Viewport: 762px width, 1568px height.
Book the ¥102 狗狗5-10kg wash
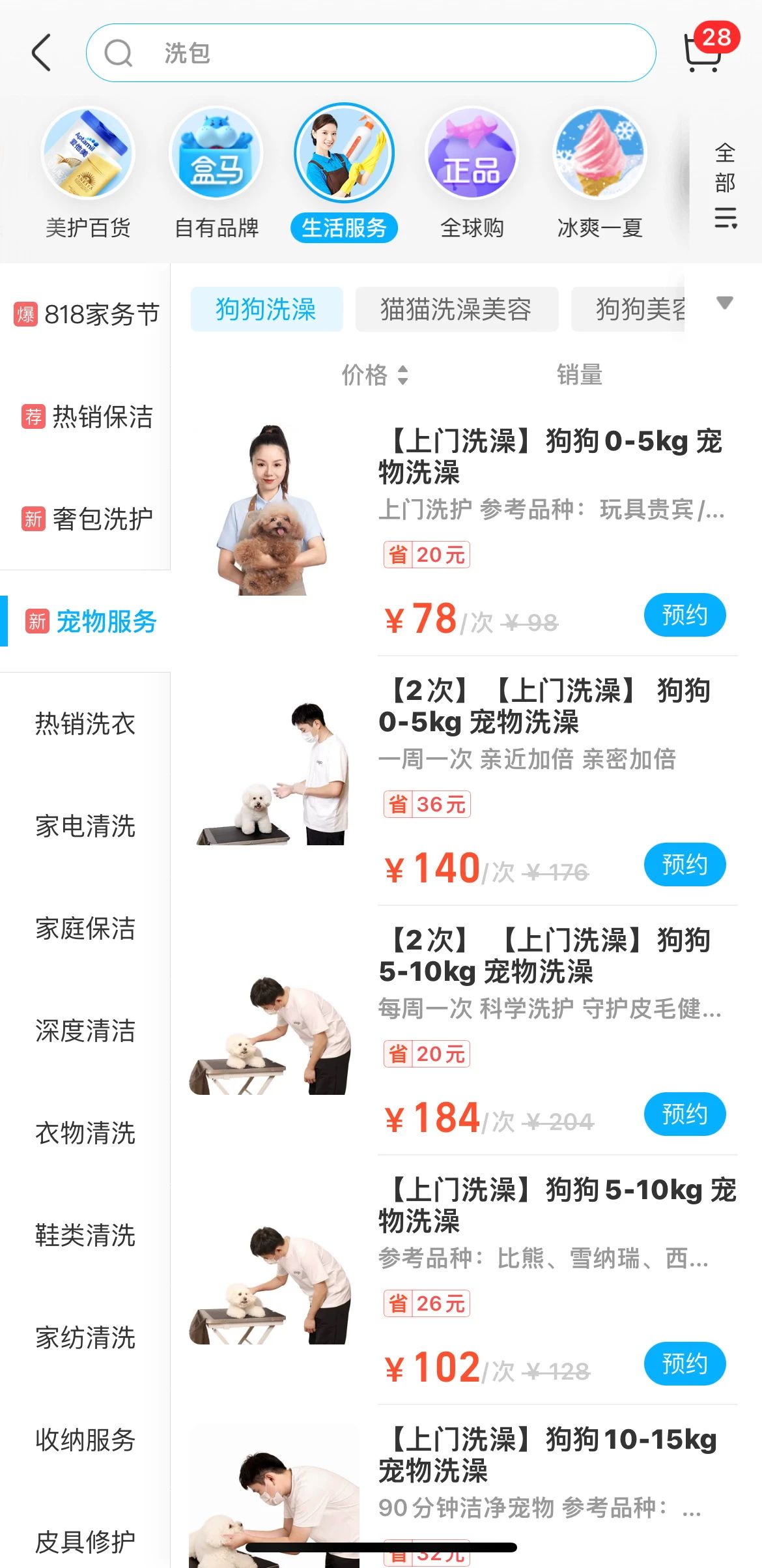[684, 1363]
